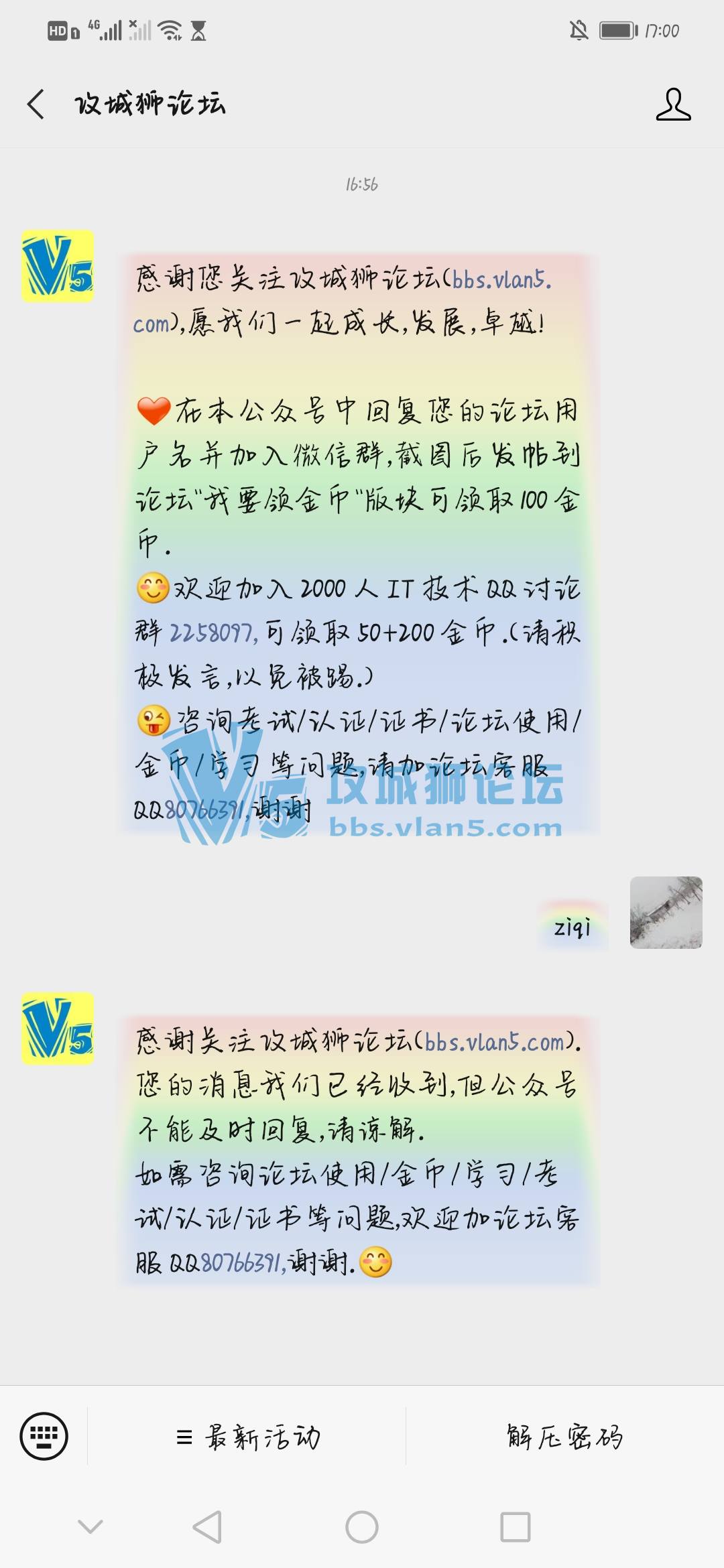Open the 攻城狮论坛 avatar beside the first message
Image resolution: width=724 pixels, height=1568 pixels.
click(x=58, y=266)
